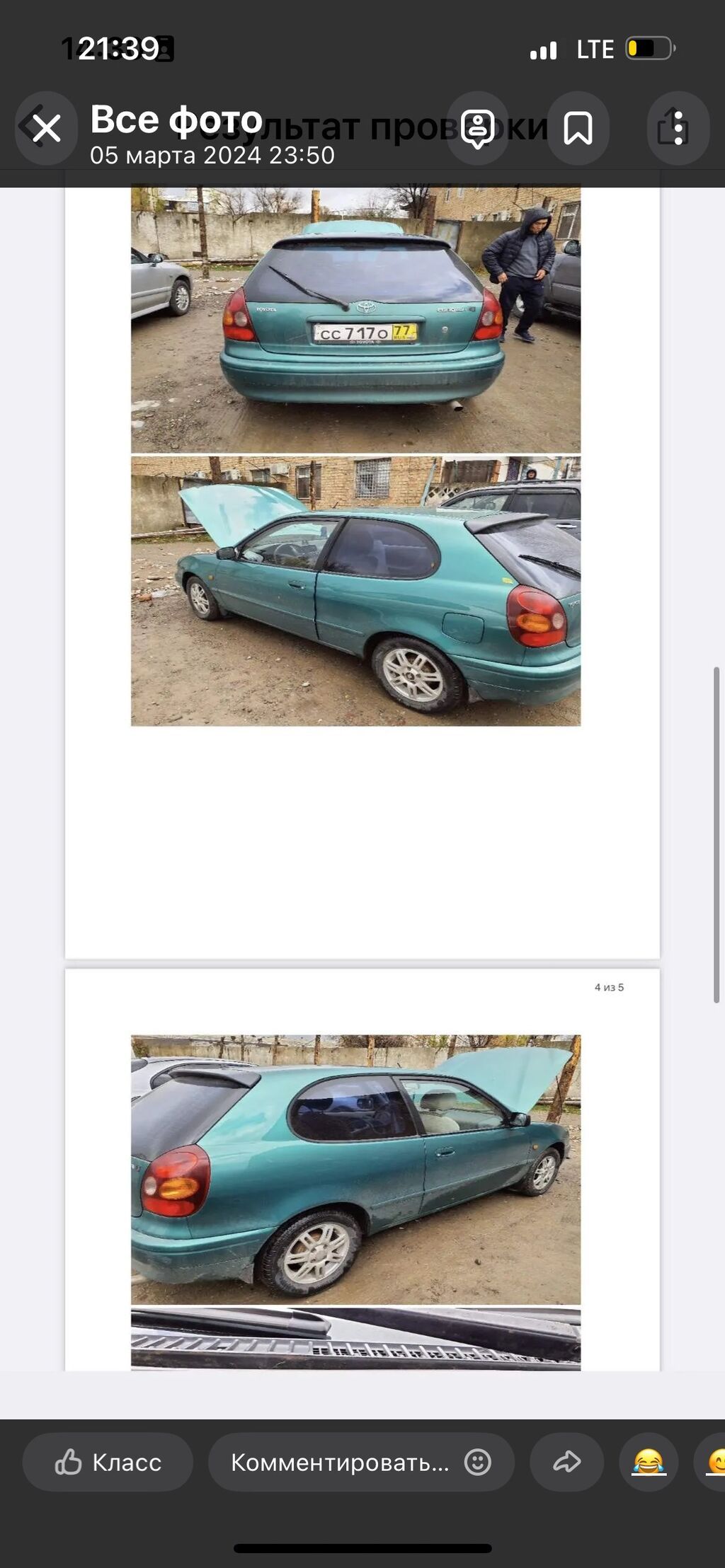
Task: Like the photo with Класс
Action: pos(108,1462)
